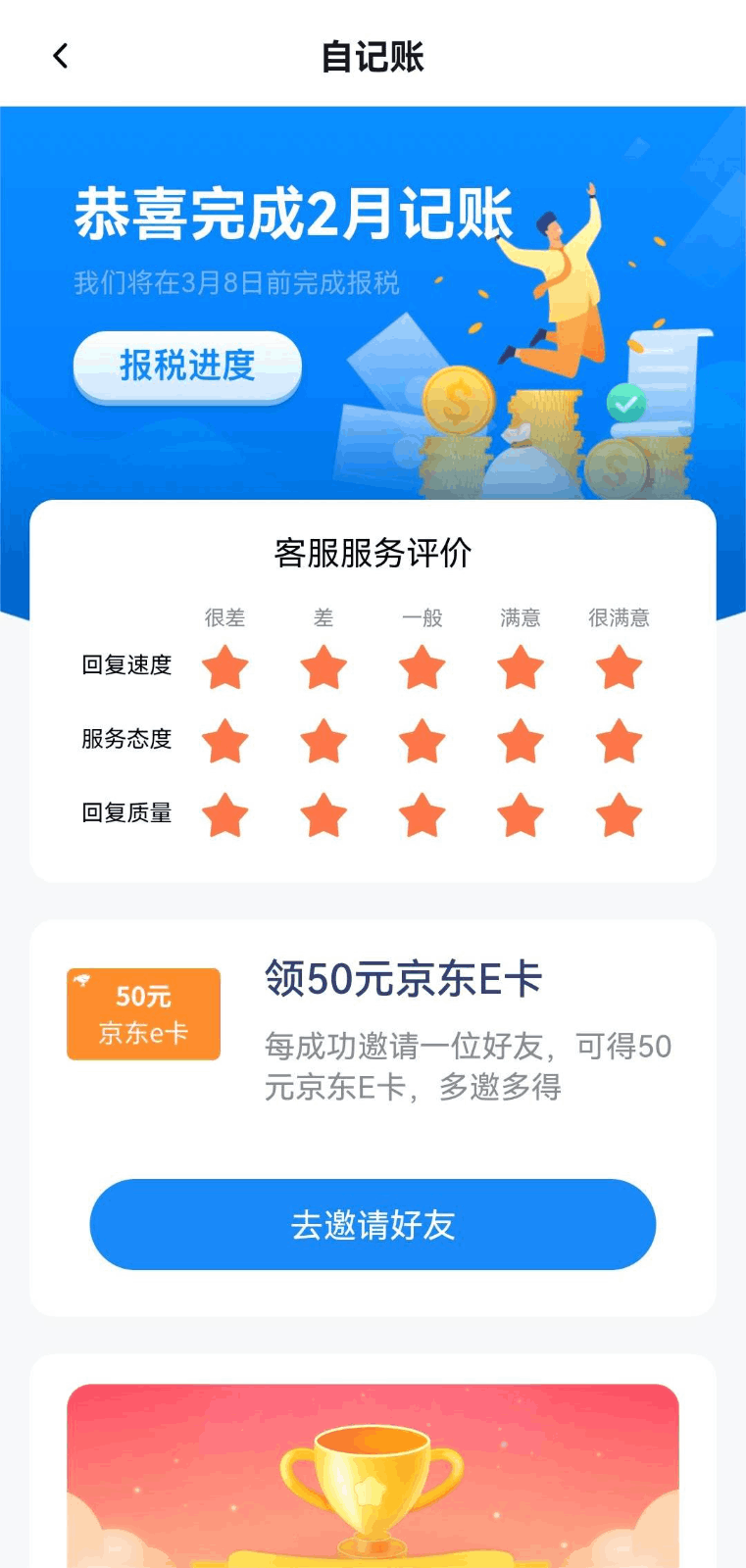Tap the 自记账 page title
The width and height of the screenshot is (746, 1568).
click(x=373, y=56)
